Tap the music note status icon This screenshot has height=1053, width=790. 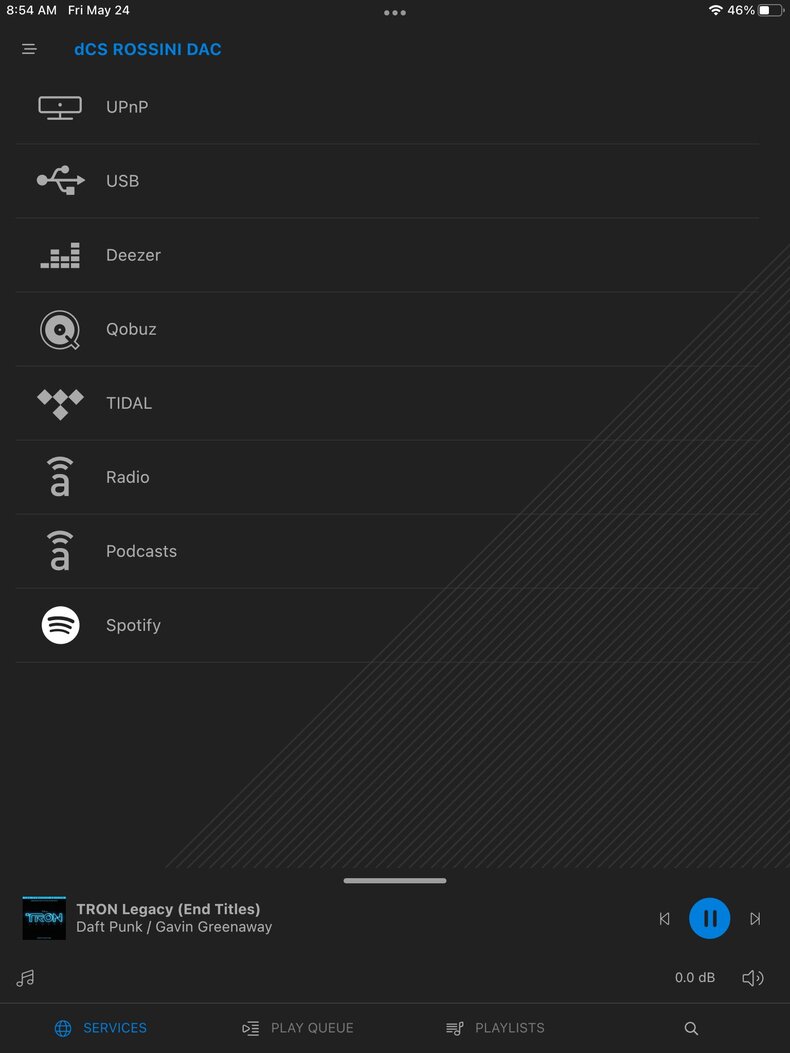tap(27, 978)
